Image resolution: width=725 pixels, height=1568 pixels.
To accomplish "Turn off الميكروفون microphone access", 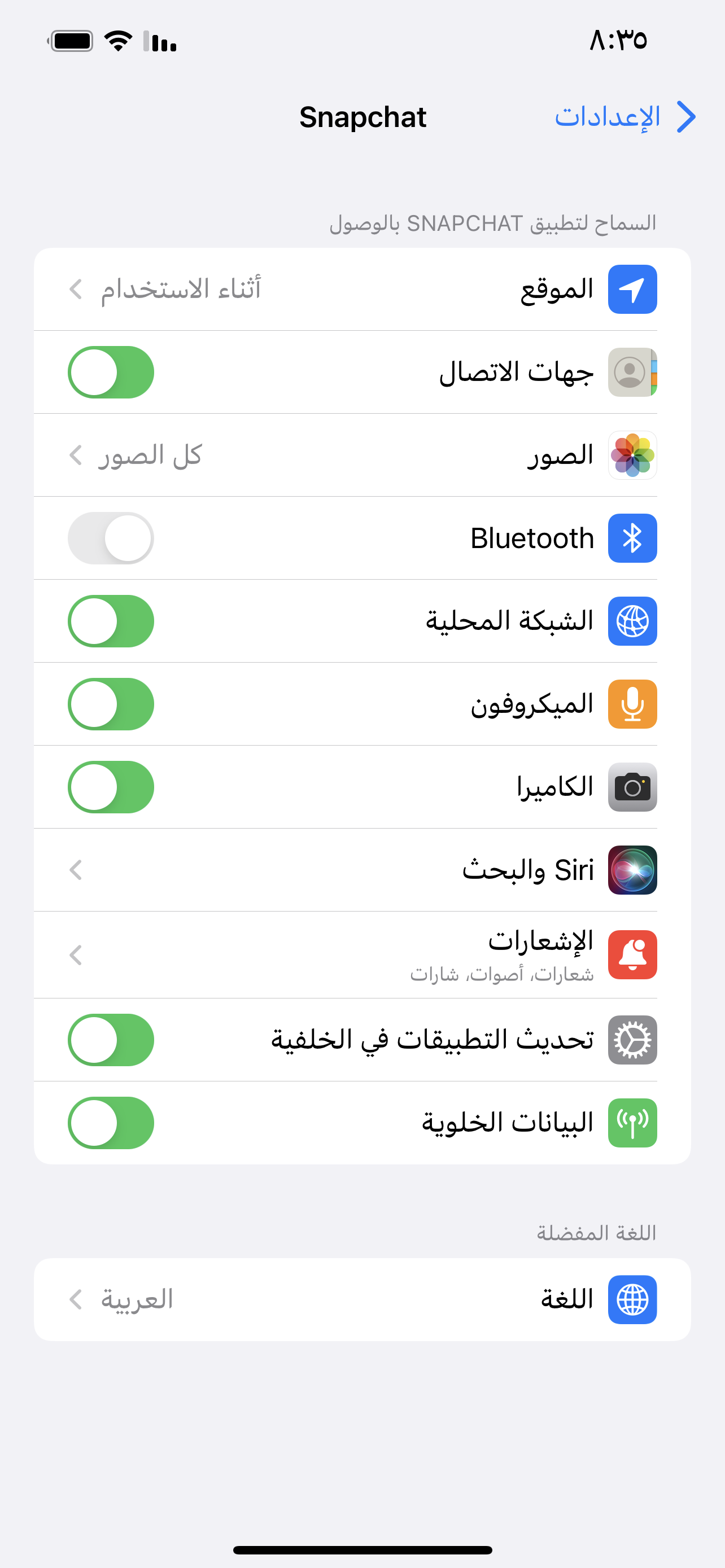I will (111, 704).
